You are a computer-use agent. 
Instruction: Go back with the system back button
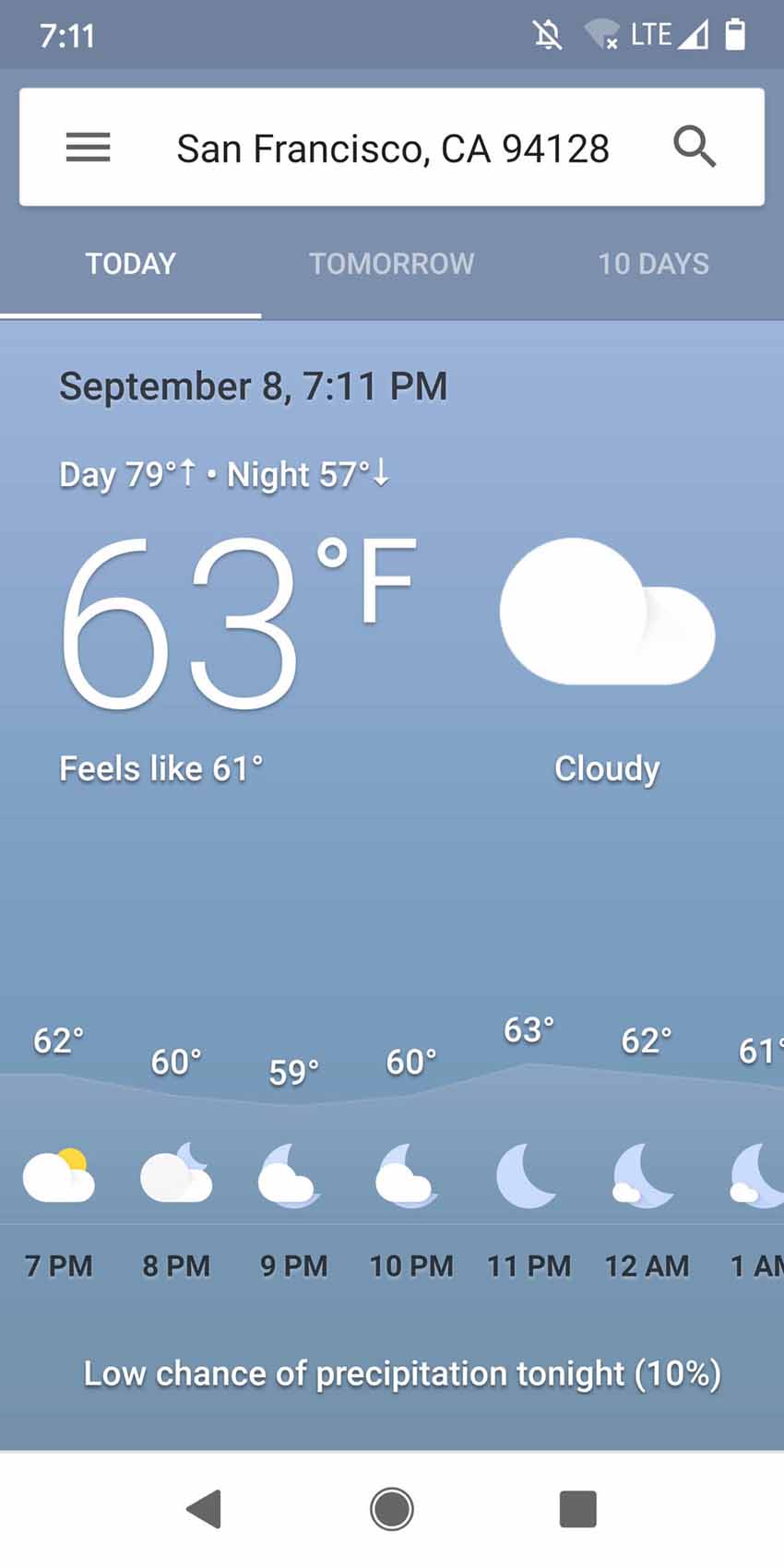click(204, 1509)
